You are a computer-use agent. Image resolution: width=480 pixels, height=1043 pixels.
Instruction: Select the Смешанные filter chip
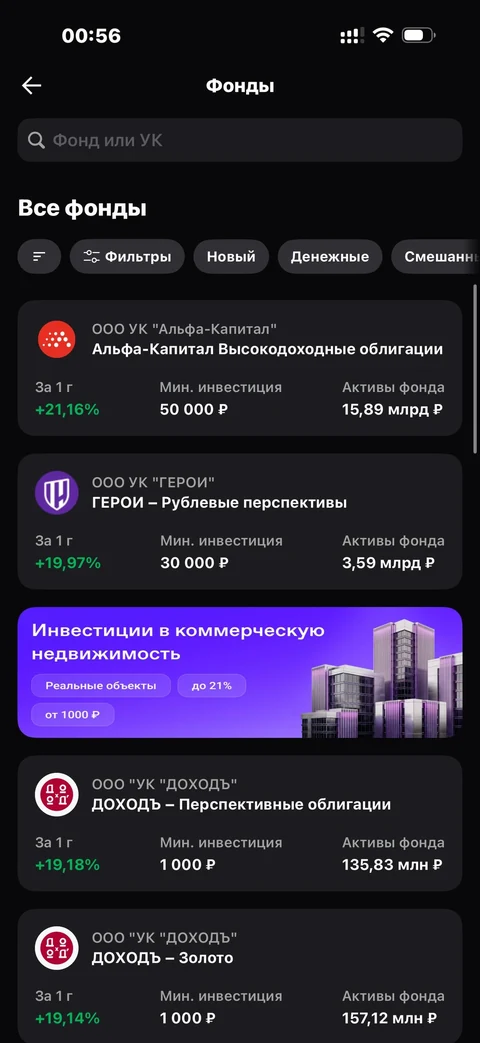pos(435,257)
